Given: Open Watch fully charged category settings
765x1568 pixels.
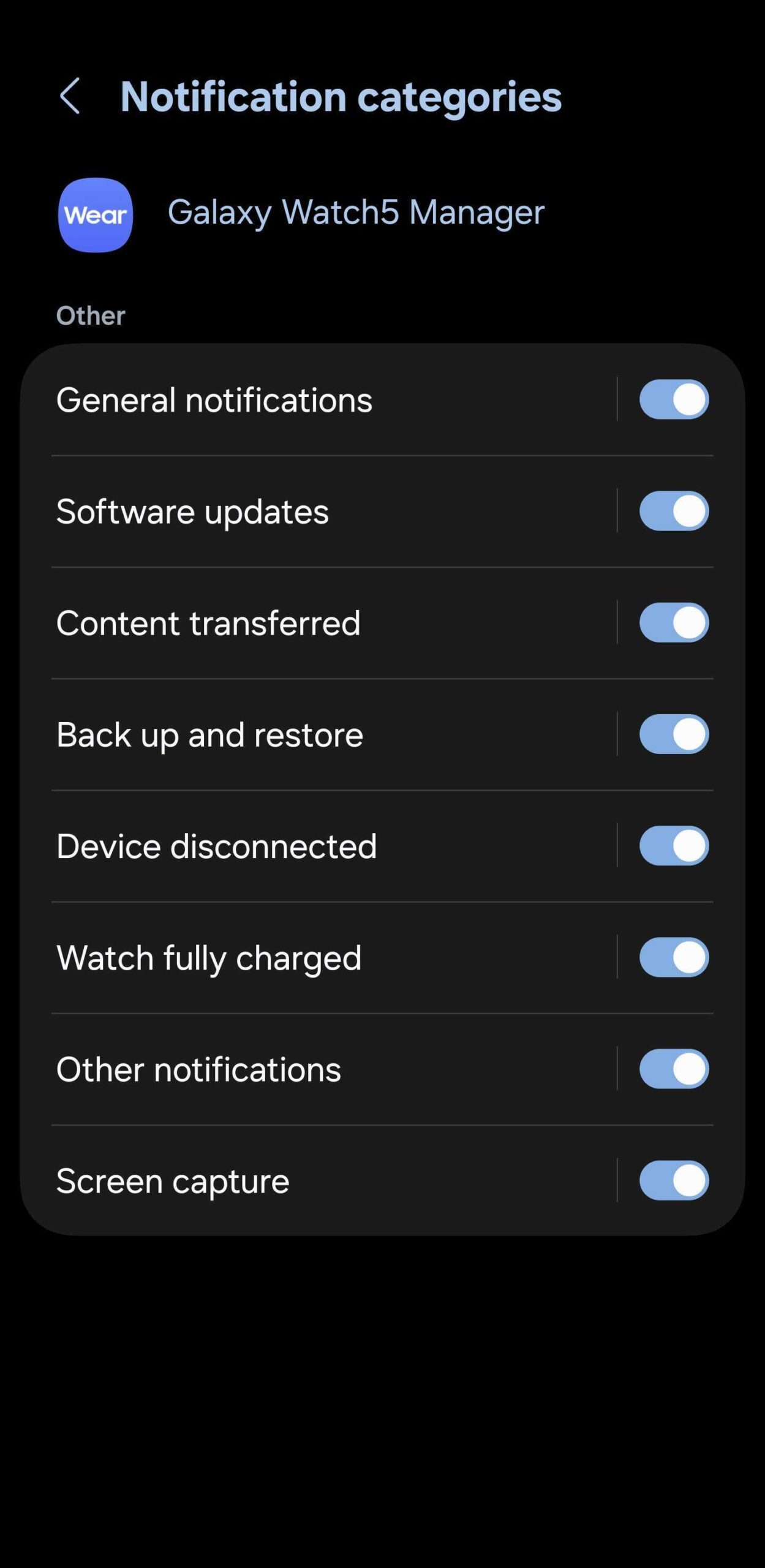Looking at the screenshot, I should (x=209, y=957).
